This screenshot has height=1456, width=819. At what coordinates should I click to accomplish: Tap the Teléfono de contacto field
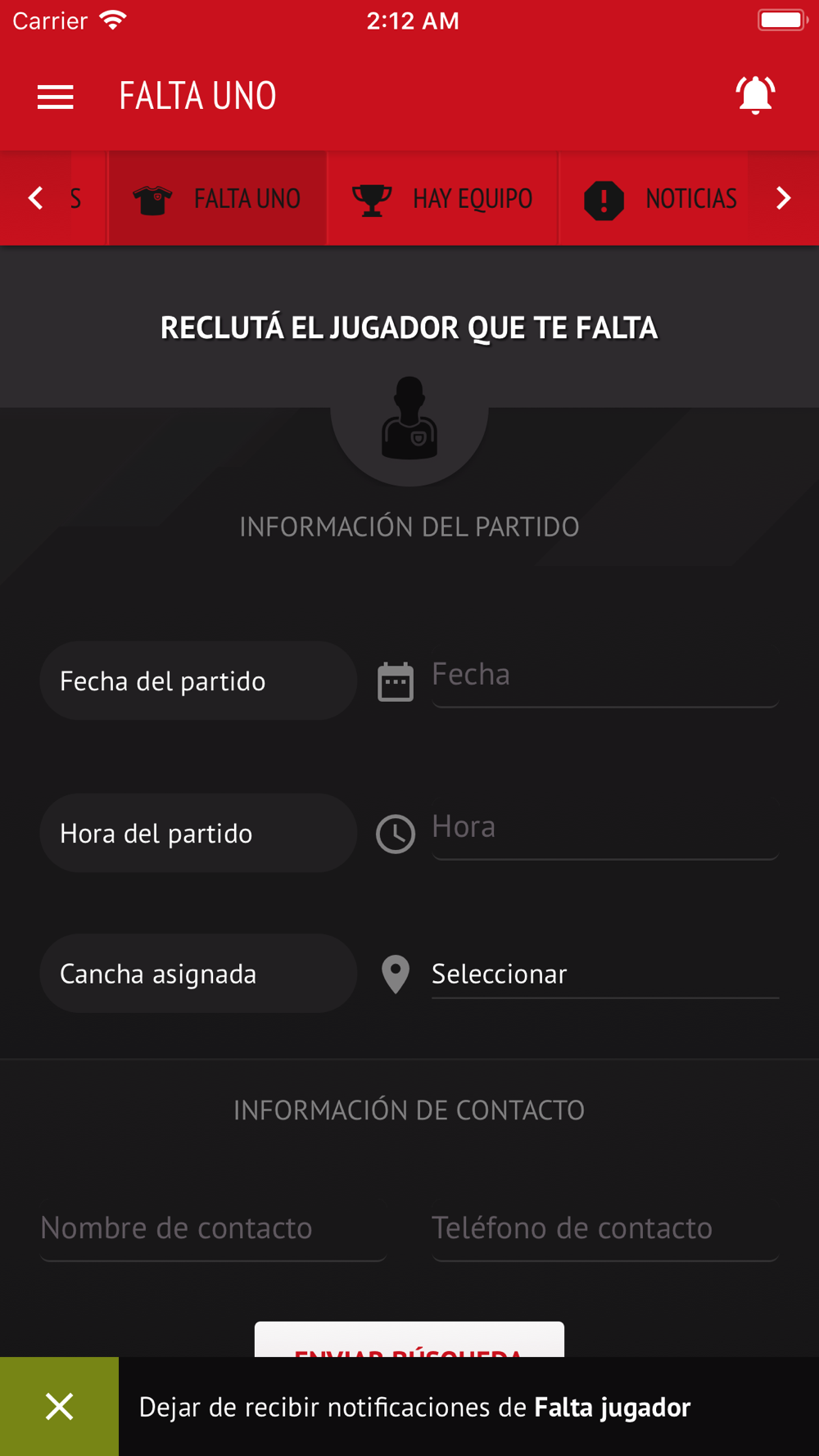pyautogui.click(x=604, y=1228)
